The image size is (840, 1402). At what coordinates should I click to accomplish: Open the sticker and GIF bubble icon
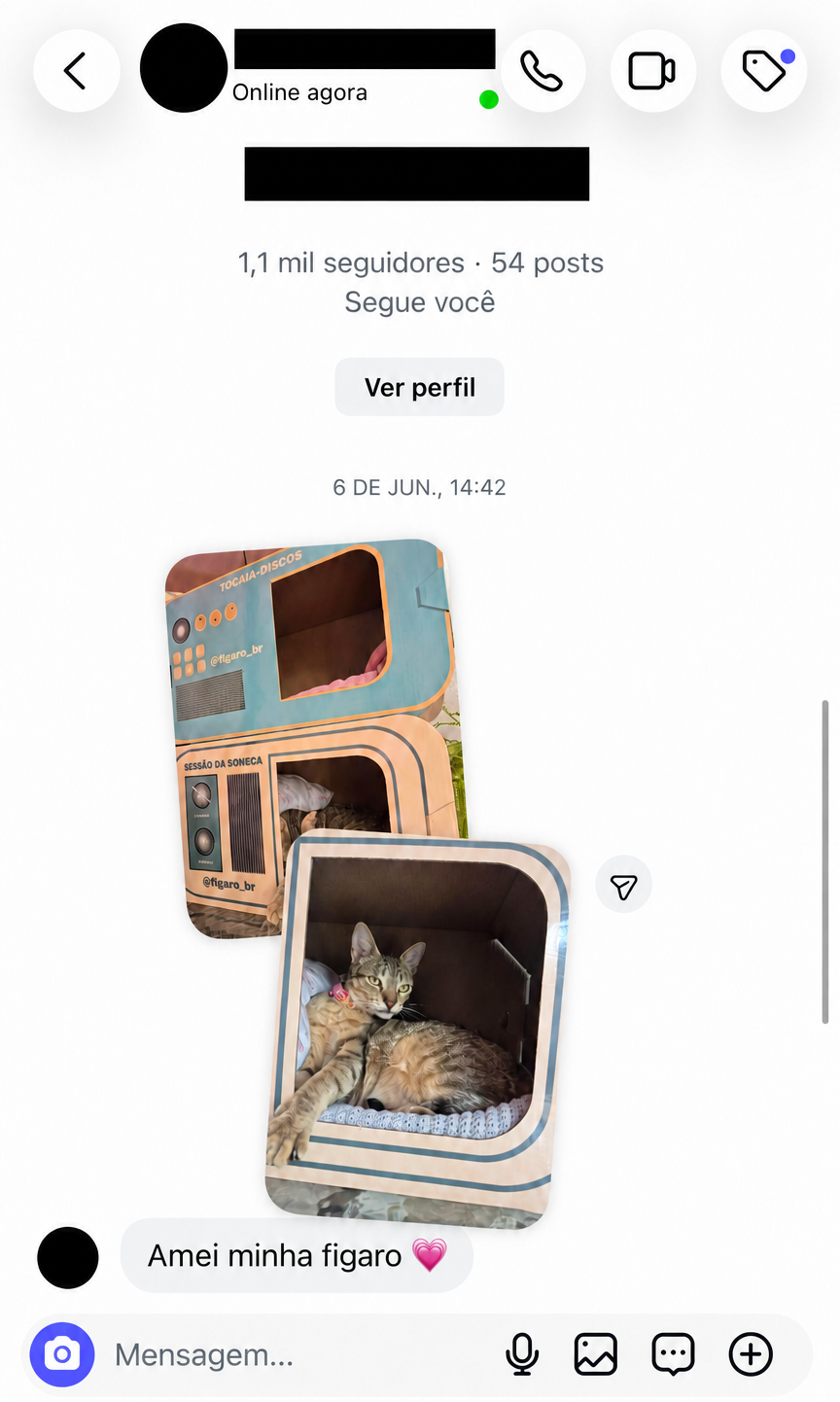[x=673, y=1354]
